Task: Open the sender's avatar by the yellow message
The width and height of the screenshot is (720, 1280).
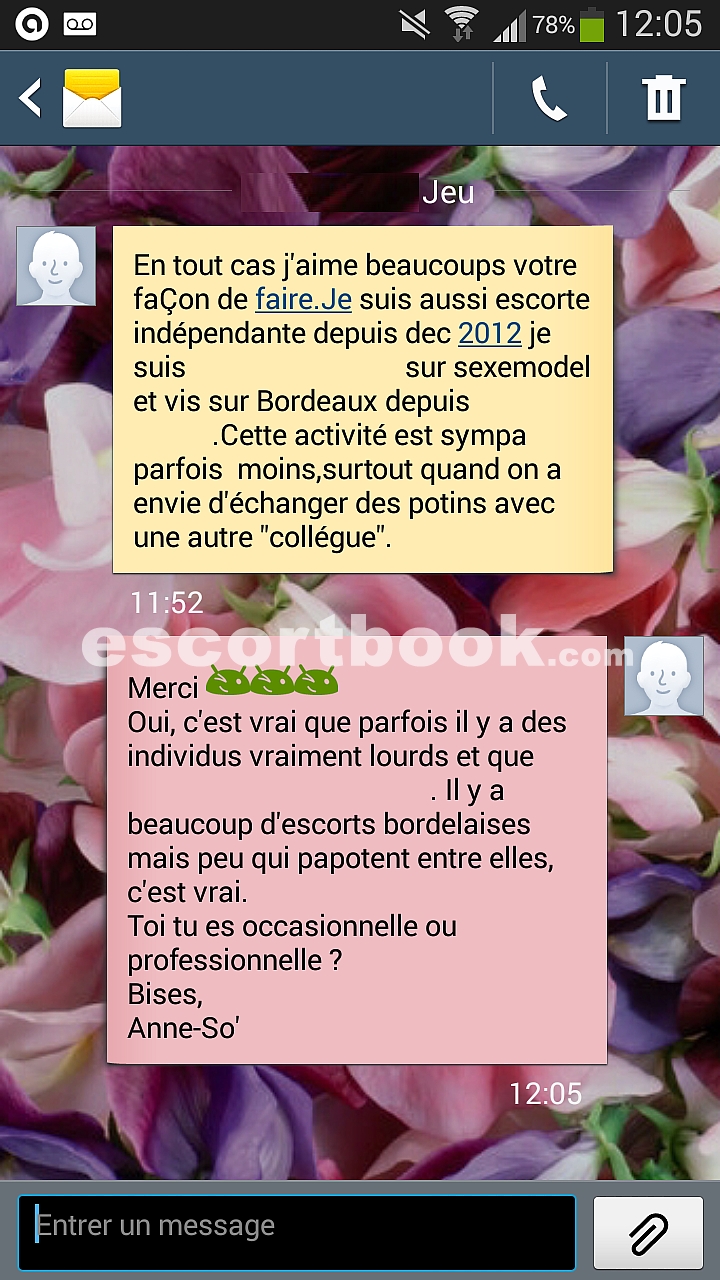Action: pos(56,266)
